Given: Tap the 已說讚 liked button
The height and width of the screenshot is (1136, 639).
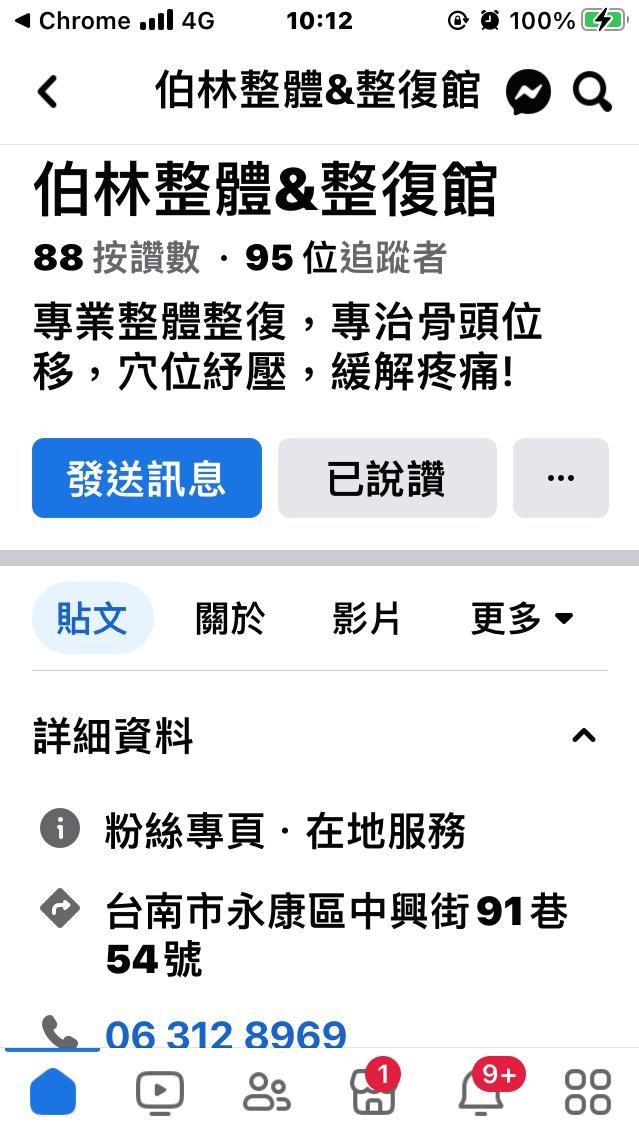Looking at the screenshot, I should [x=387, y=478].
